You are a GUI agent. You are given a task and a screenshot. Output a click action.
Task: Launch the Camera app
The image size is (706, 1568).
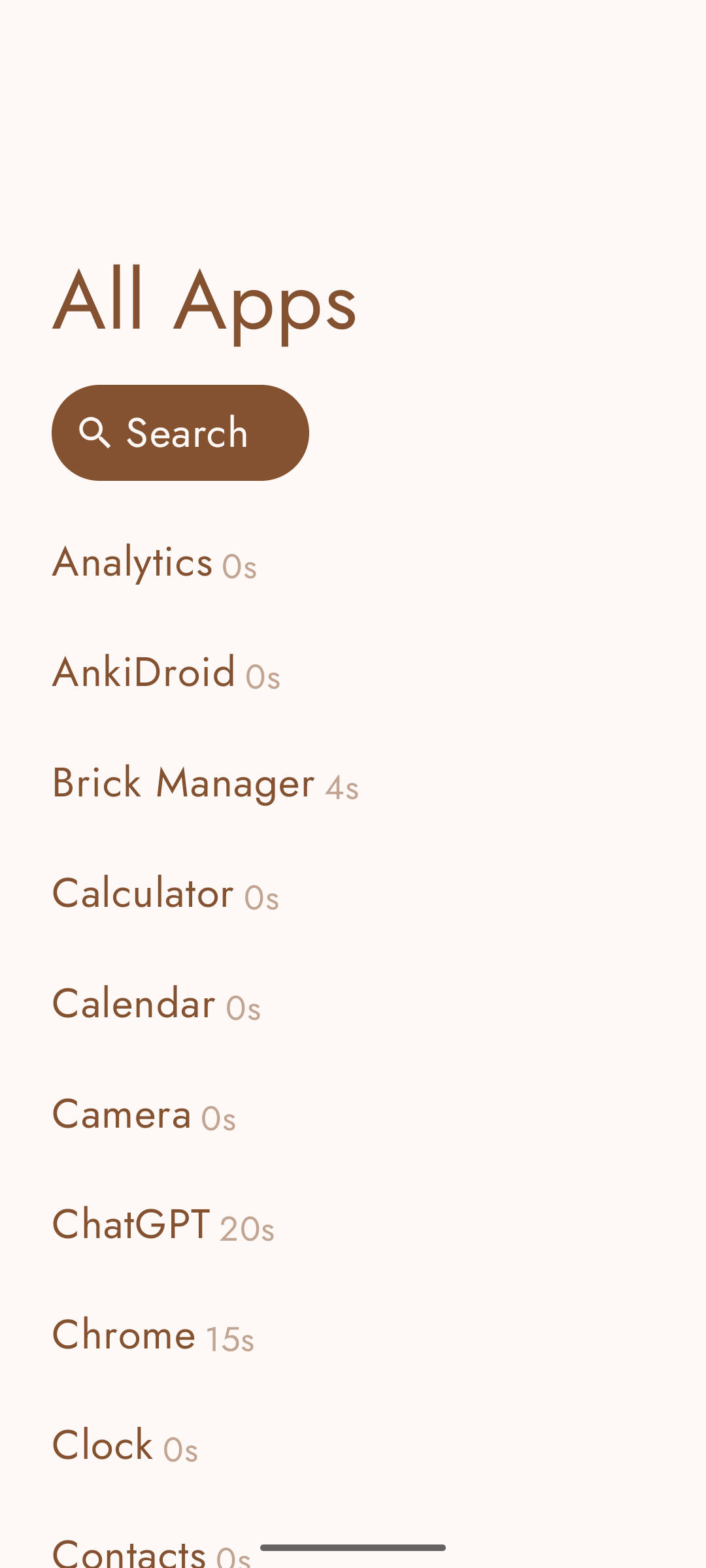pyautogui.click(x=122, y=1114)
